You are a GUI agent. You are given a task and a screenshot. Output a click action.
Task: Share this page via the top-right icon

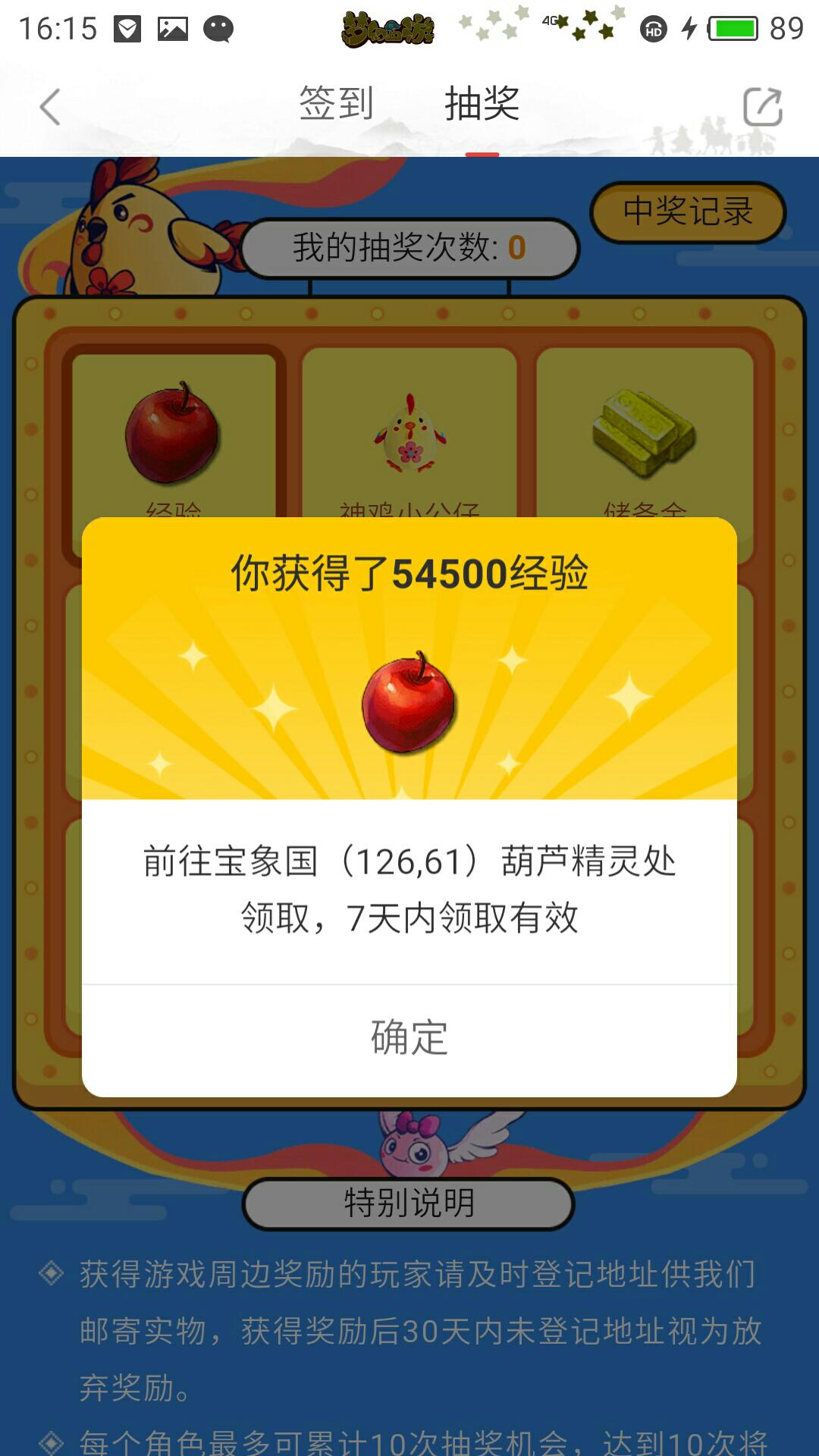click(762, 107)
